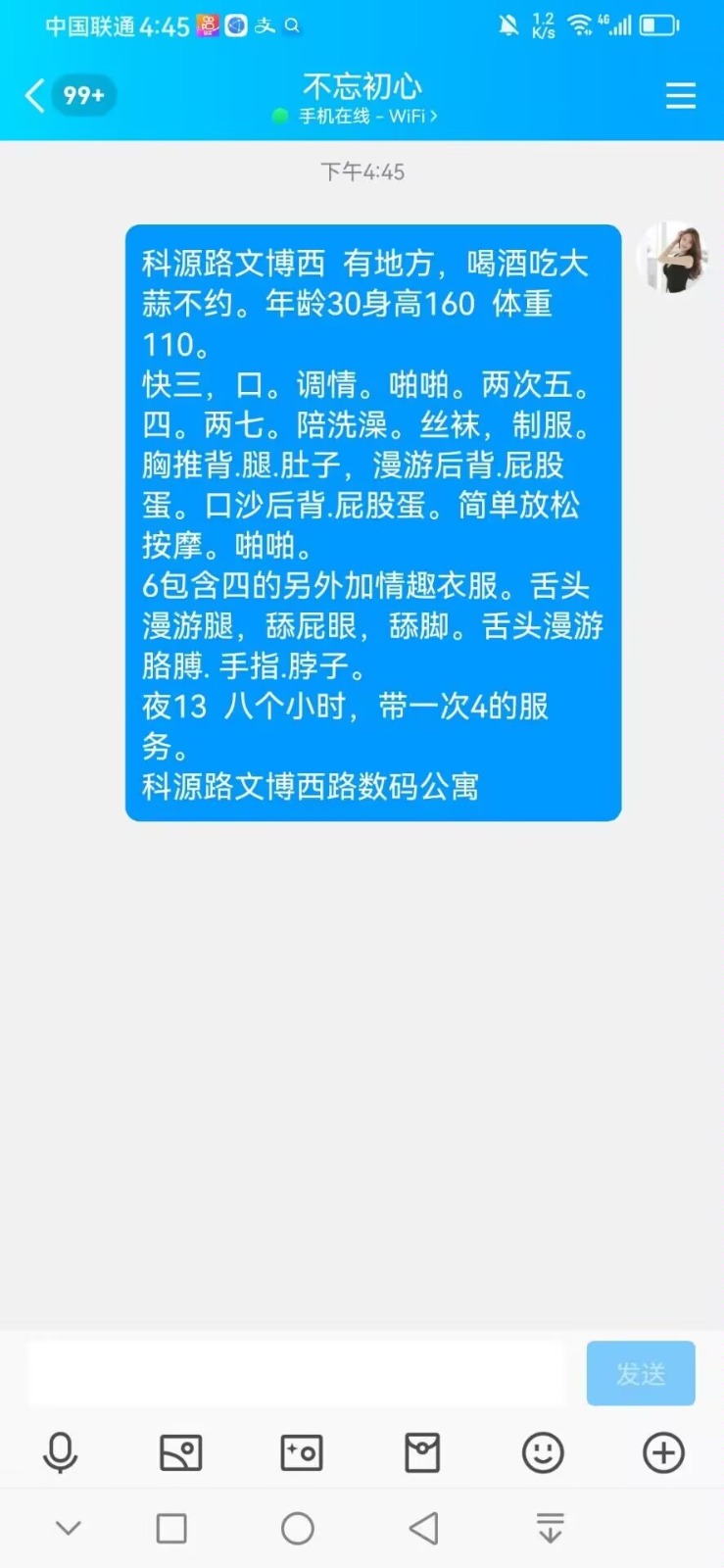Open recent apps via system square button
This screenshot has width=724, height=1568.
click(x=171, y=1528)
